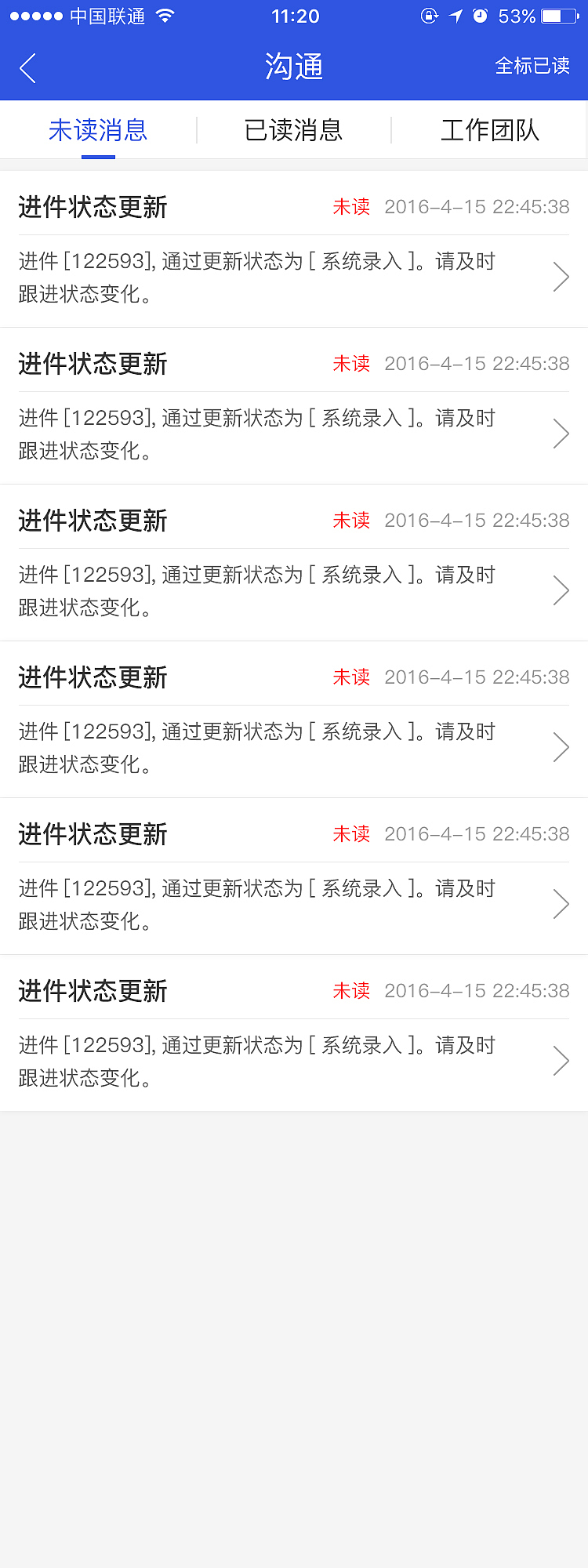Tap the alarm clock status bar icon

[480, 14]
